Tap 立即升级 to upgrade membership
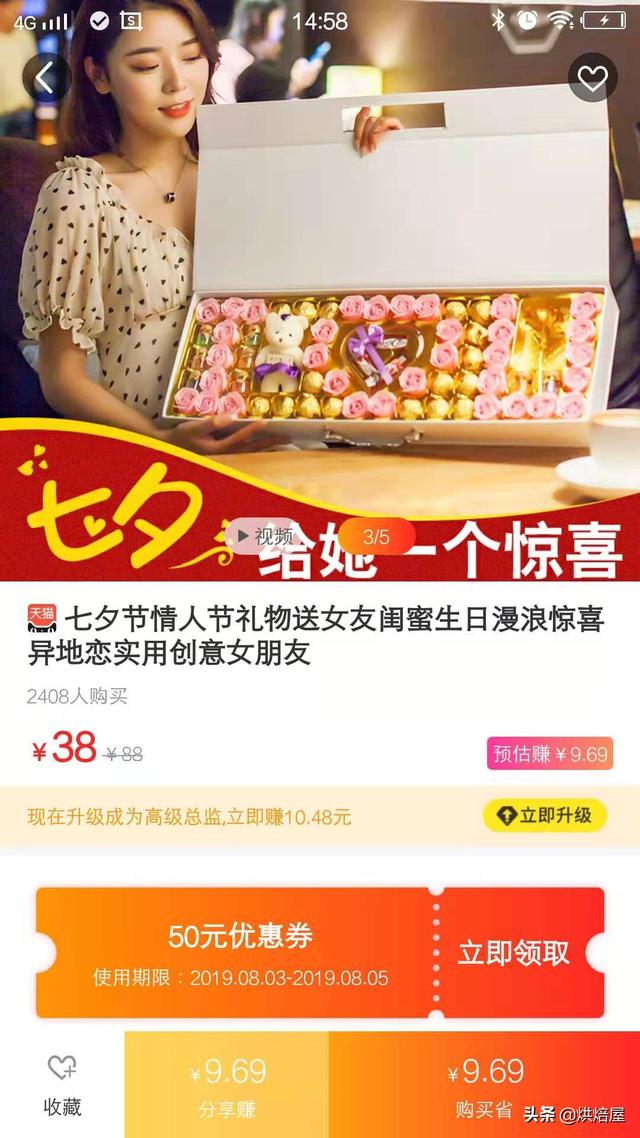This screenshot has height=1138, width=640. [x=544, y=815]
